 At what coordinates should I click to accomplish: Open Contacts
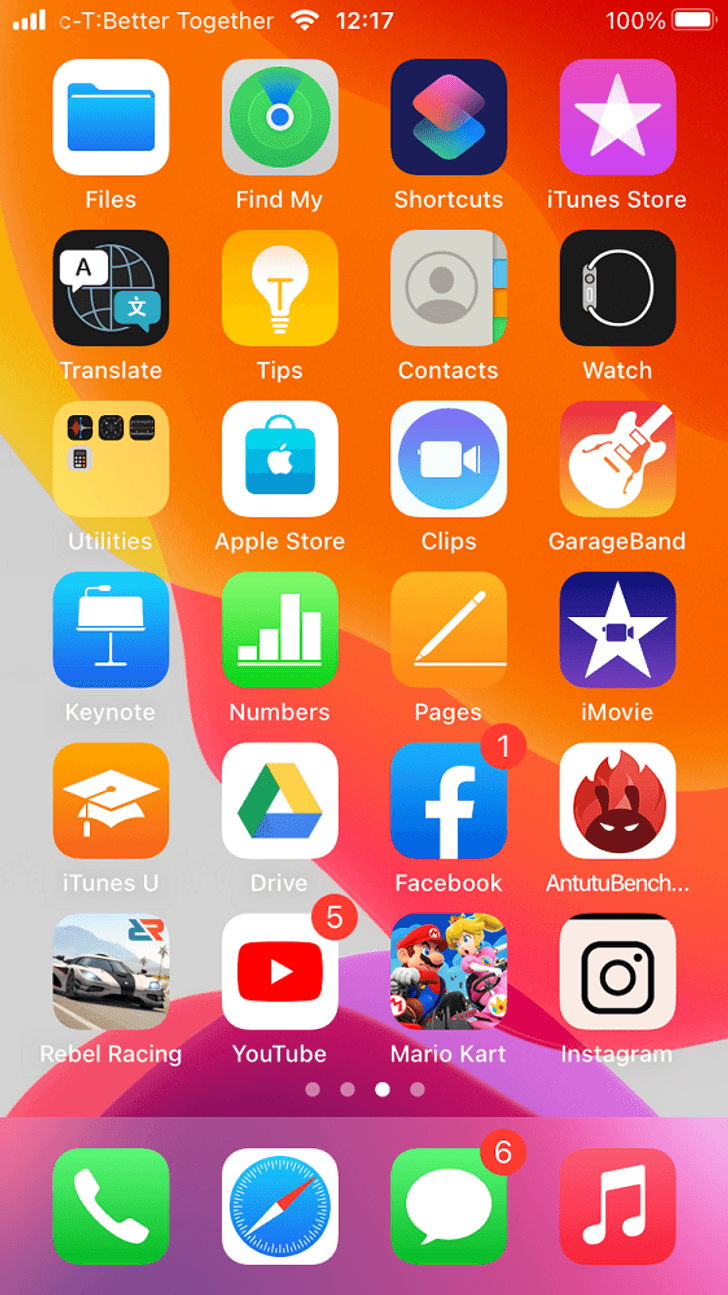click(449, 288)
